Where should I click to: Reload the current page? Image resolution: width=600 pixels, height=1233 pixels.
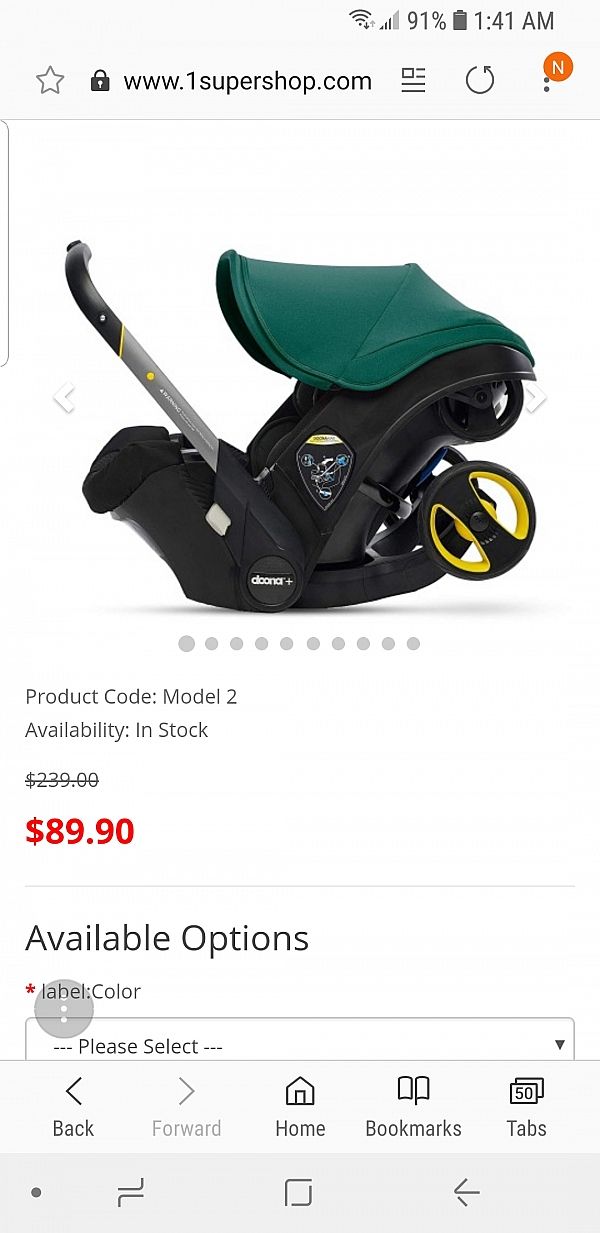480,81
